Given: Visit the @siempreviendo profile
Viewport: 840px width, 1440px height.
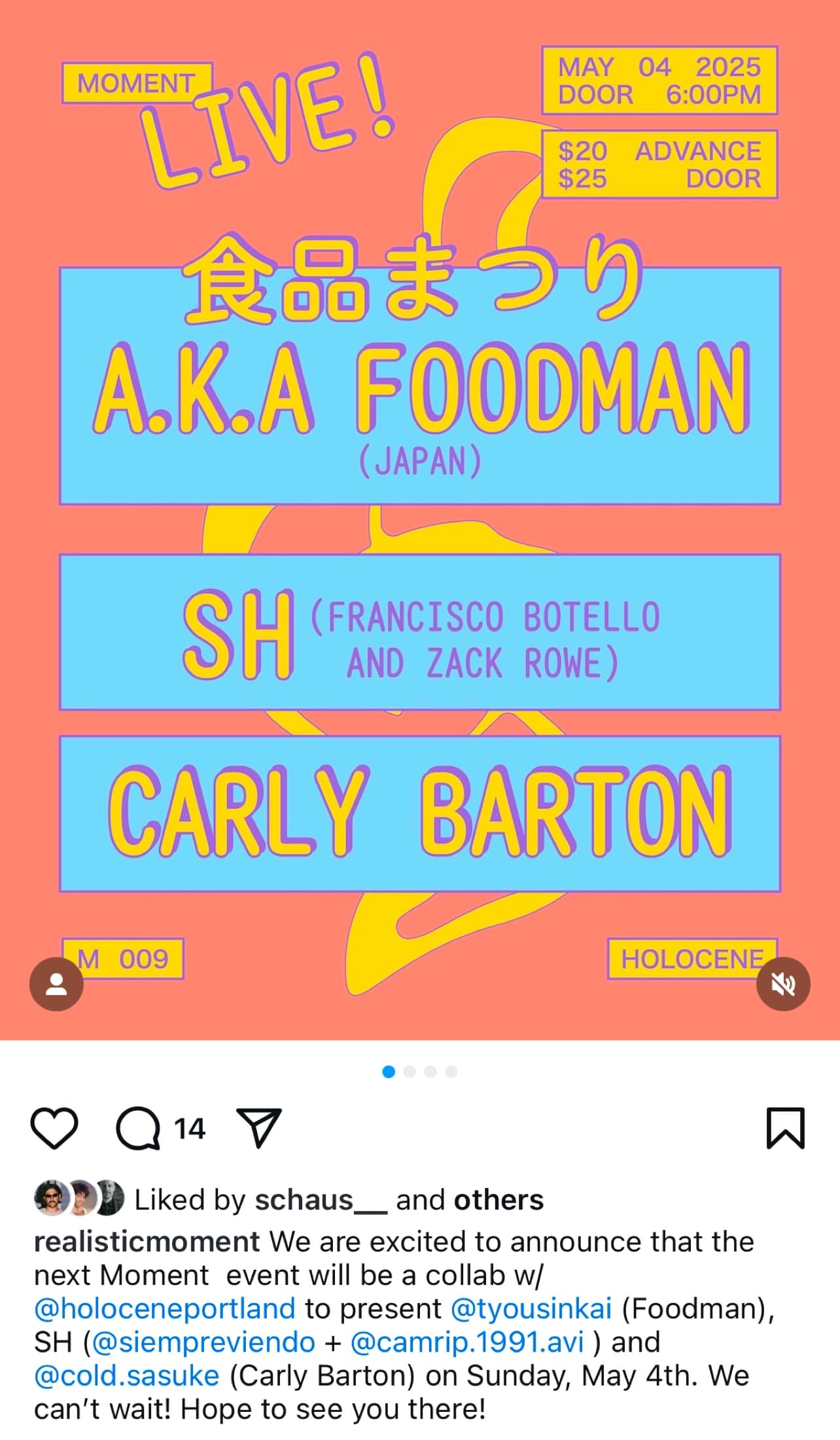Looking at the screenshot, I should [203, 1342].
